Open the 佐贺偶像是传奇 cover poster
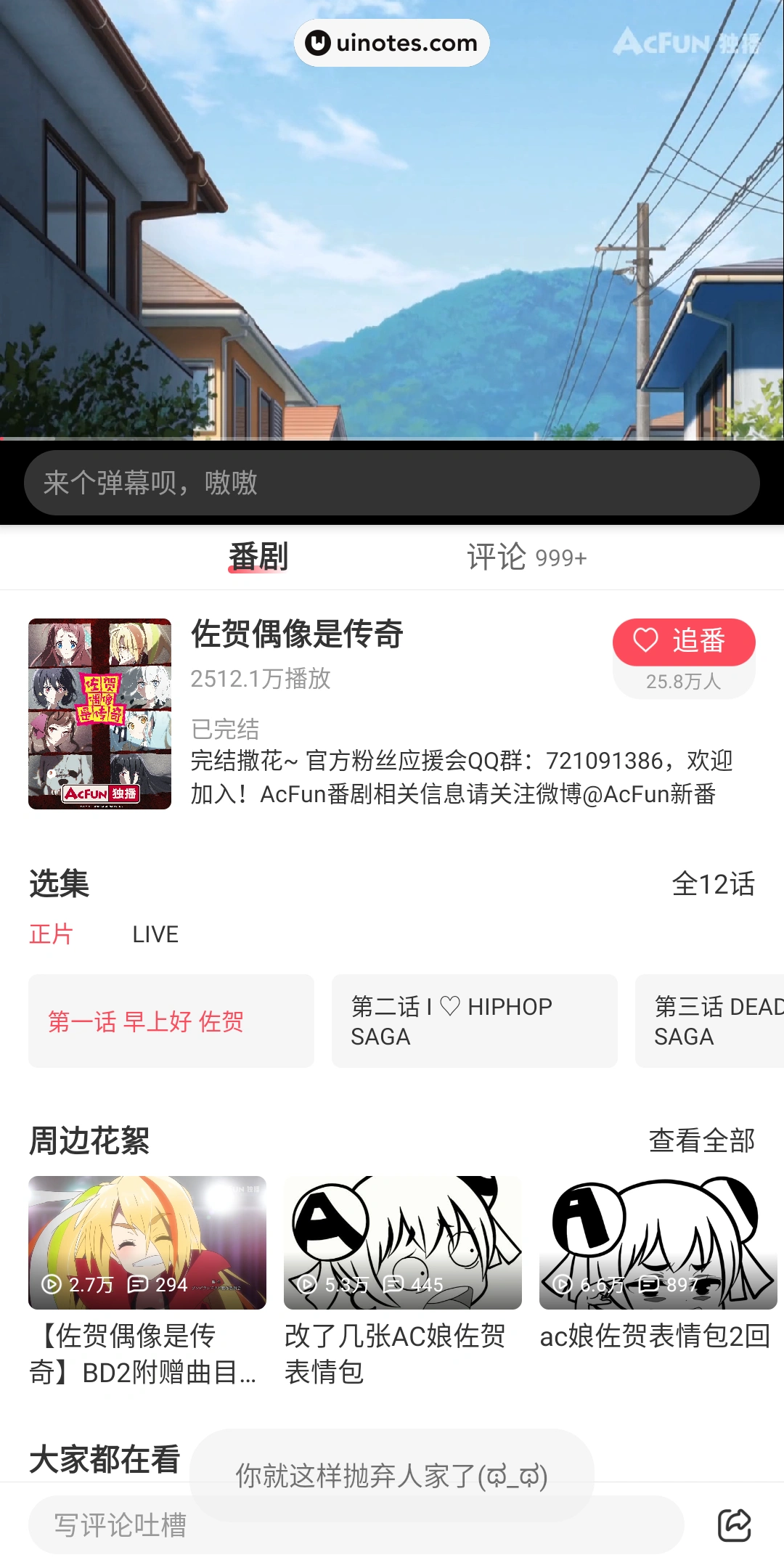Image resolution: width=784 pixels, height=1568 pixels. [100, 714]
